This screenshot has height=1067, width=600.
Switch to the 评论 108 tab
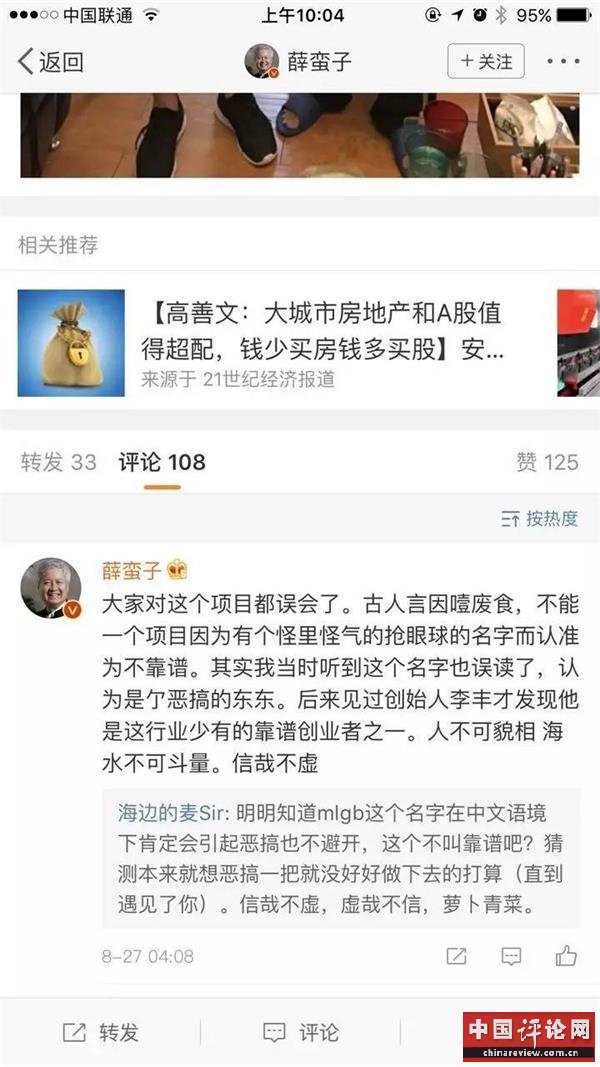(162, 462)
